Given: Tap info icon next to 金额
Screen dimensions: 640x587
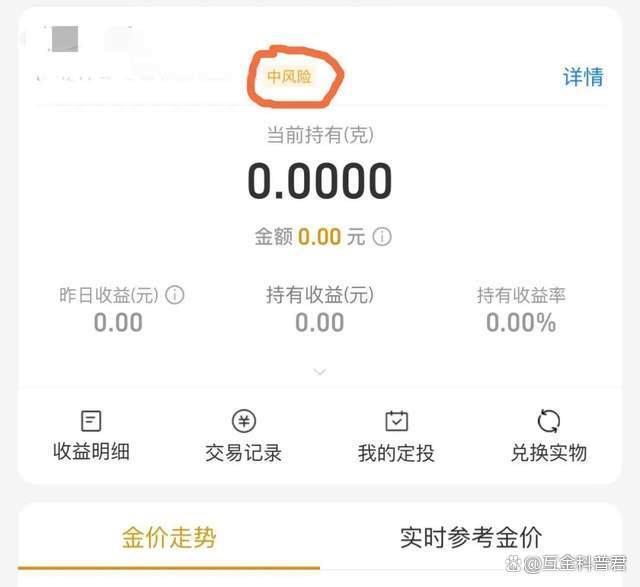Looking at the screenshot, I should (382, 237).
